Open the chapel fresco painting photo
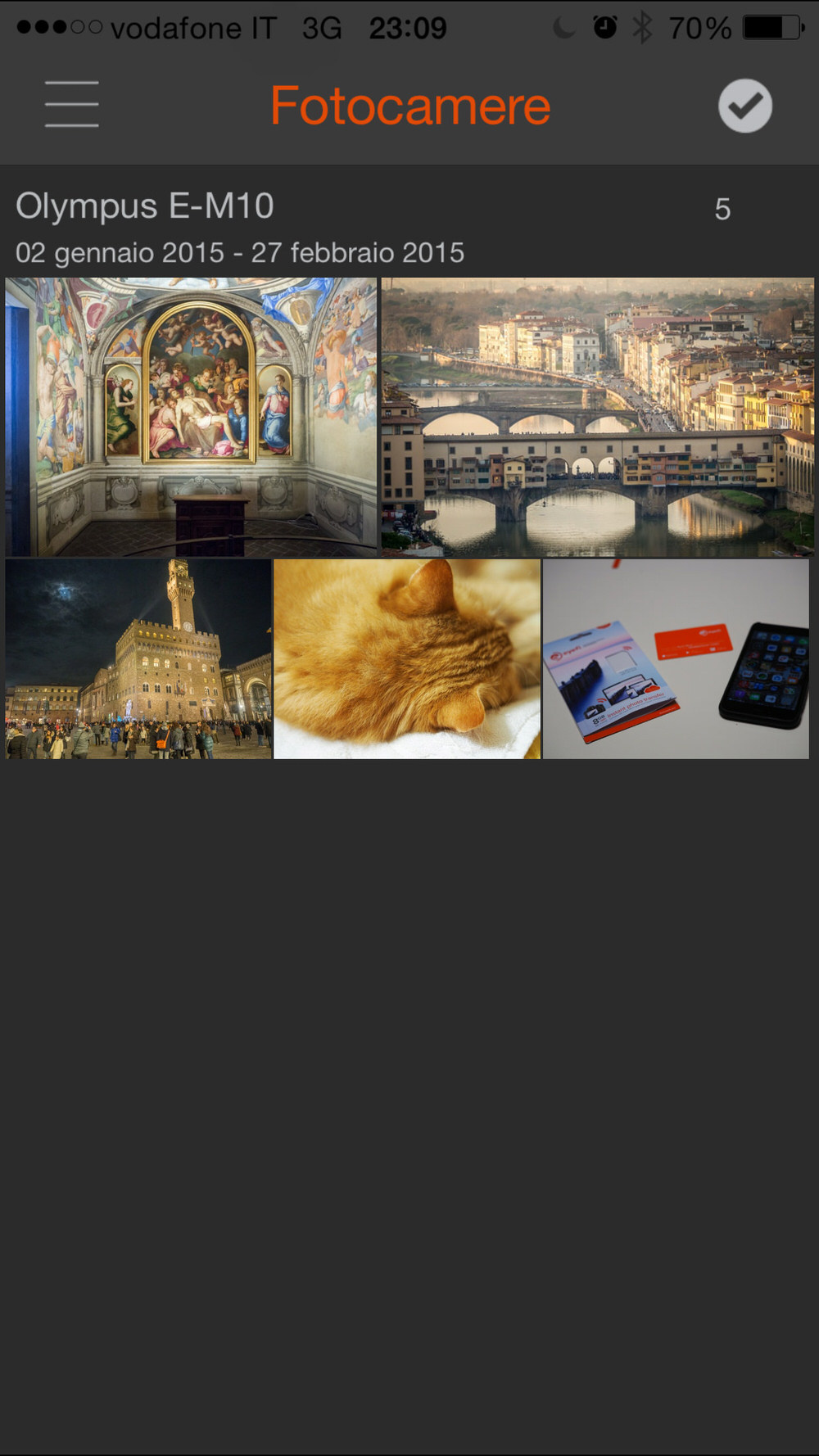 (x=191, y=417)
